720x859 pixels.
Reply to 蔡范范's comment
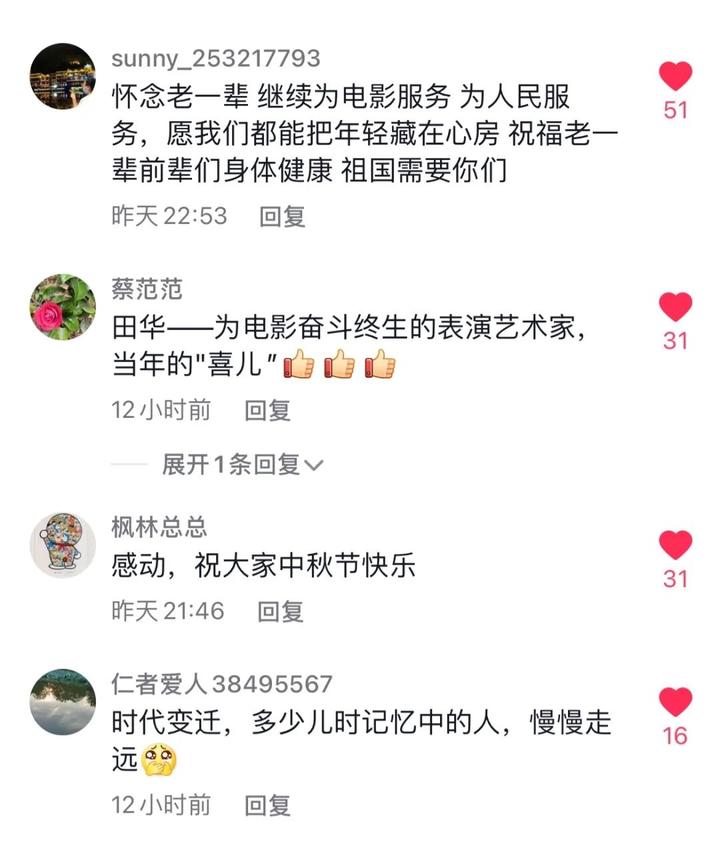coord(268,410)
